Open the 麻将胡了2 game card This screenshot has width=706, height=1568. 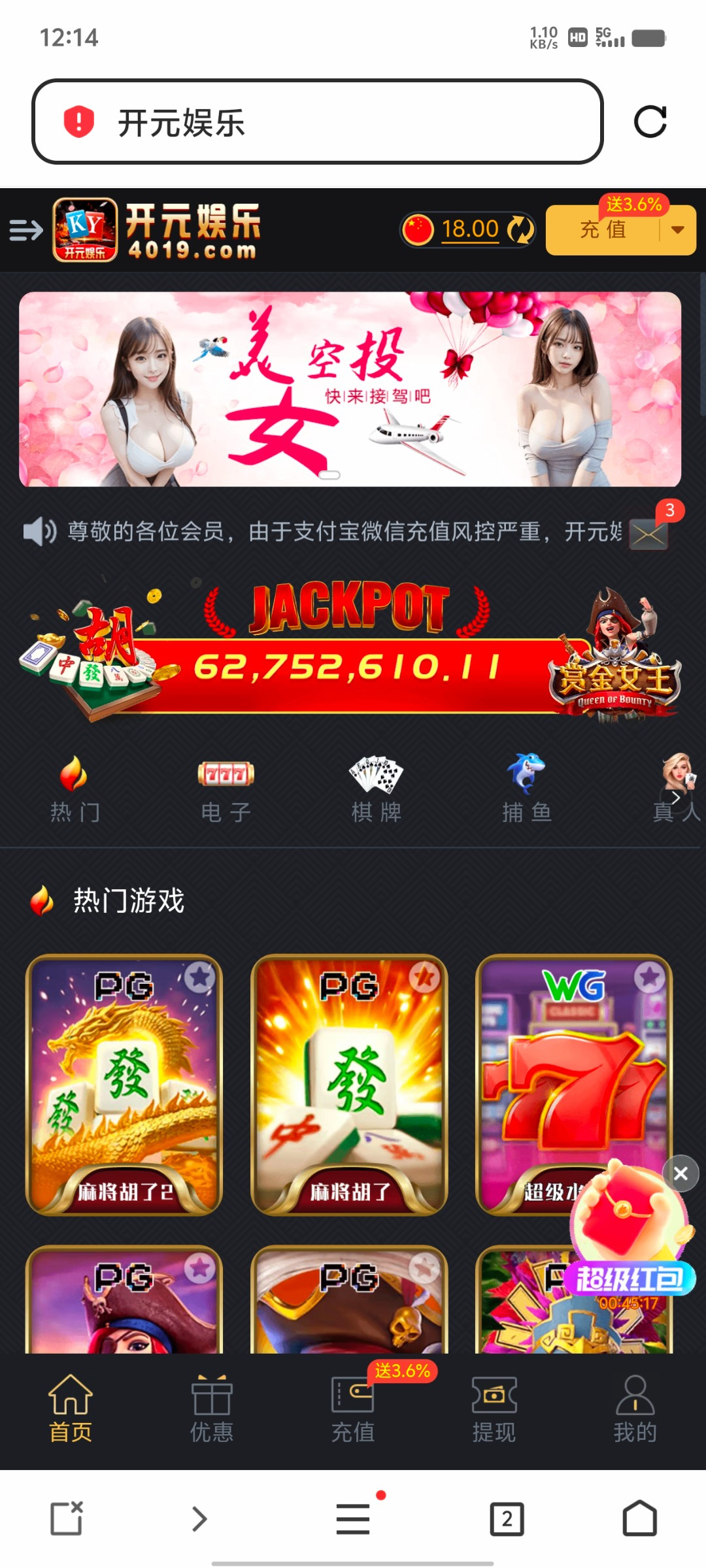124,1085
